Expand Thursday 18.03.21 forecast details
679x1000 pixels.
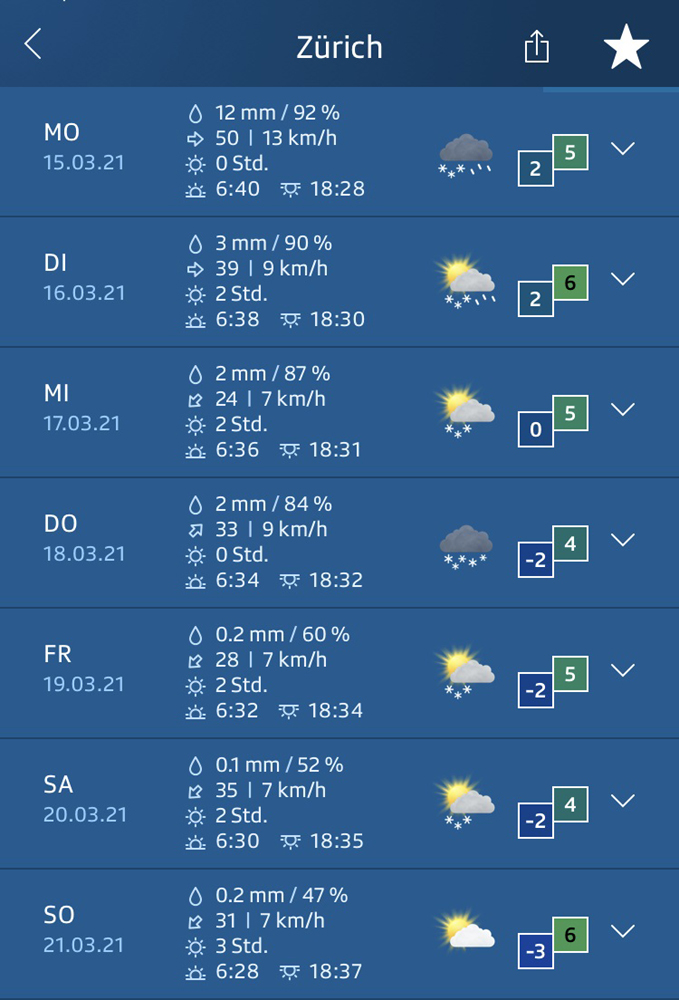(x=623, y=540)
